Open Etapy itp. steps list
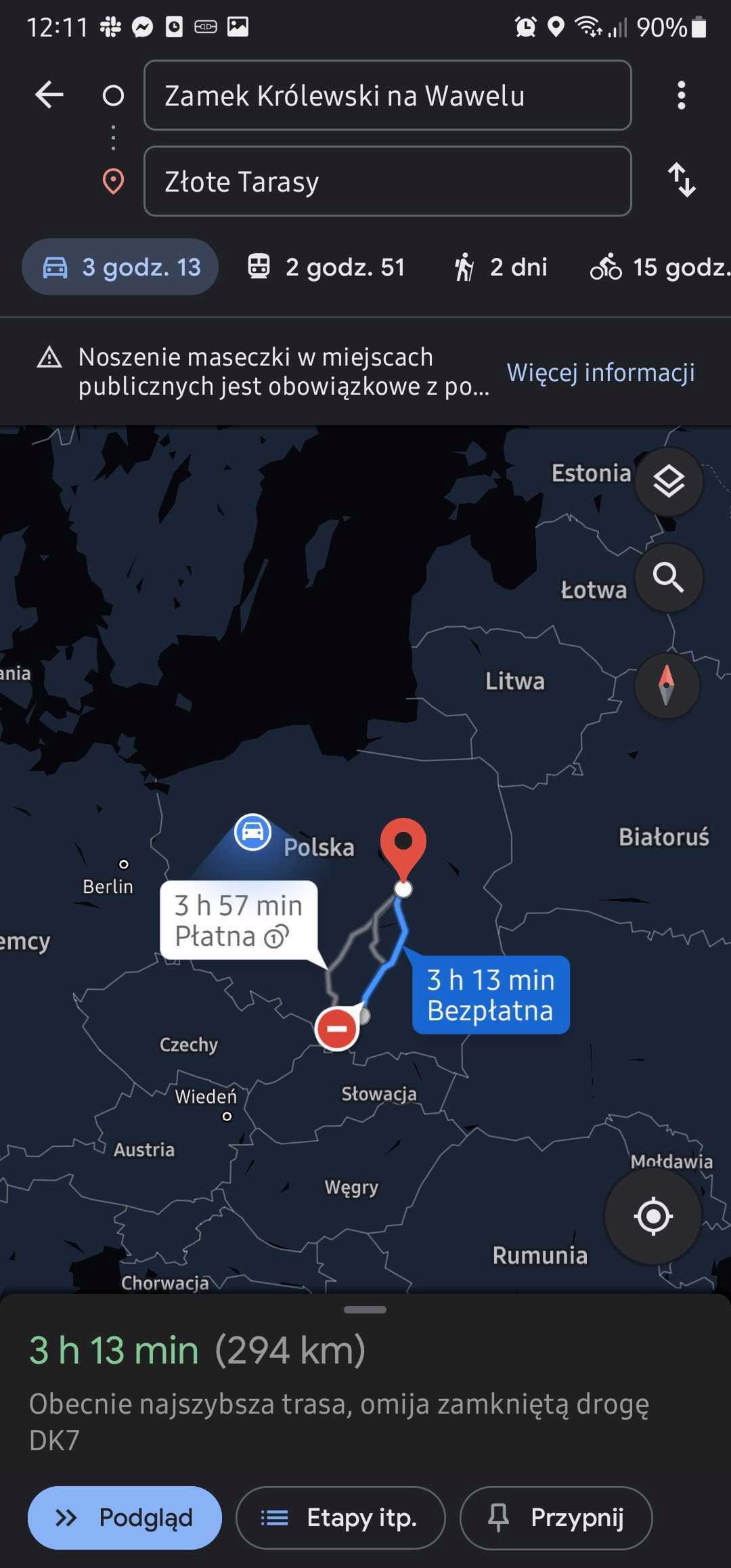731x1568 pixels. (x=340, y=1517)
